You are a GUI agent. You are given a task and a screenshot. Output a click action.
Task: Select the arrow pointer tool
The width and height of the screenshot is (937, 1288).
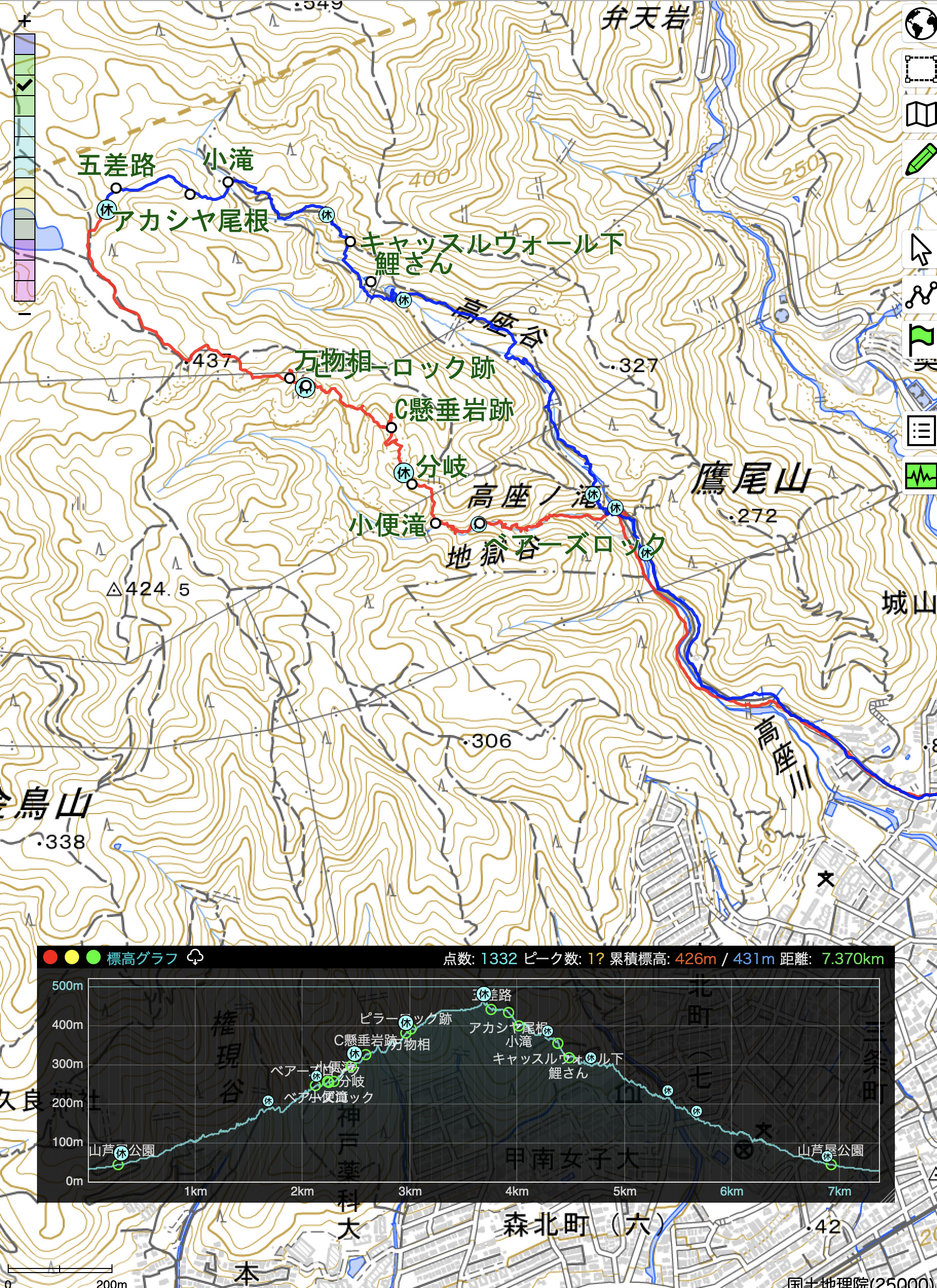pyautogui.click(x=920, y=250)
